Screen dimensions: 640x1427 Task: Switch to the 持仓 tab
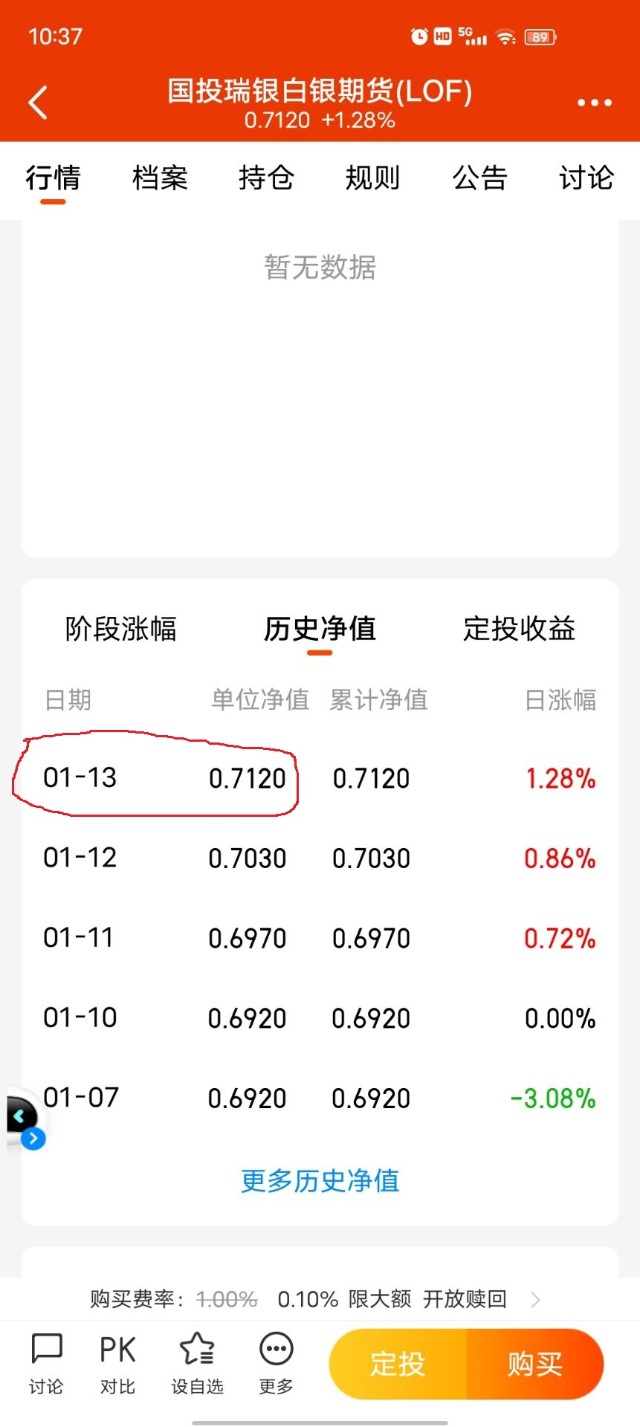[266, 178]
